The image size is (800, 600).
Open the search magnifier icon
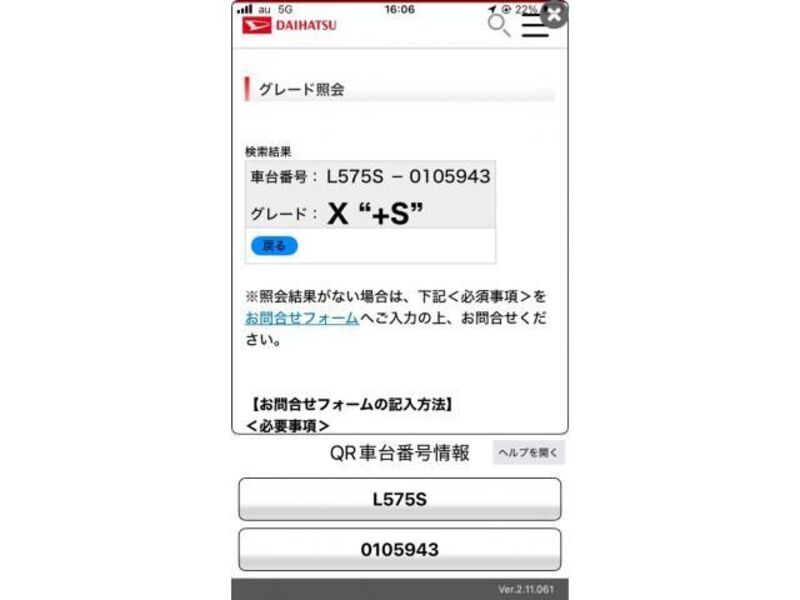(498, 25)
